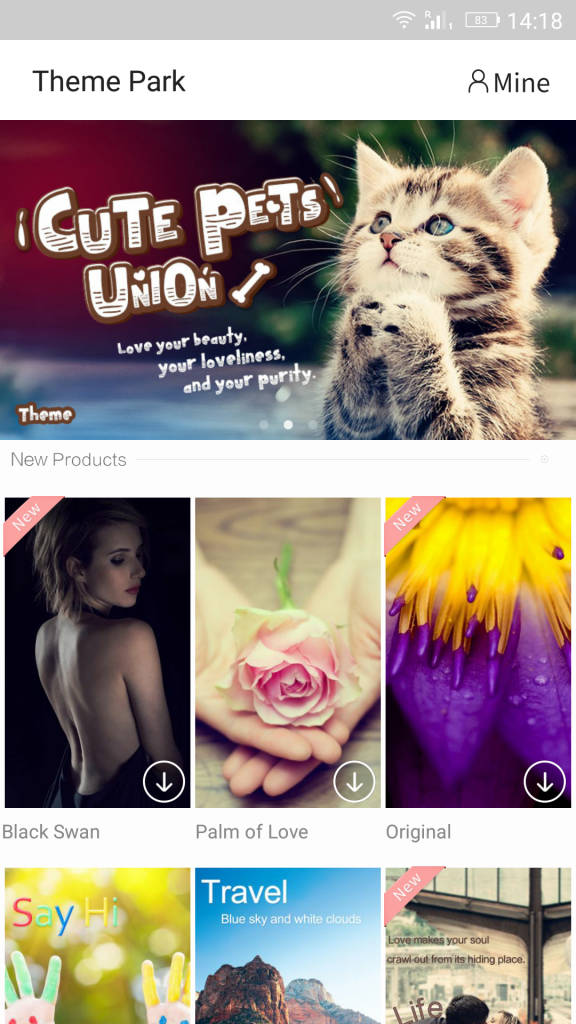
Task: Download the Palm of Love theme
Action: [x=355, y=781]
